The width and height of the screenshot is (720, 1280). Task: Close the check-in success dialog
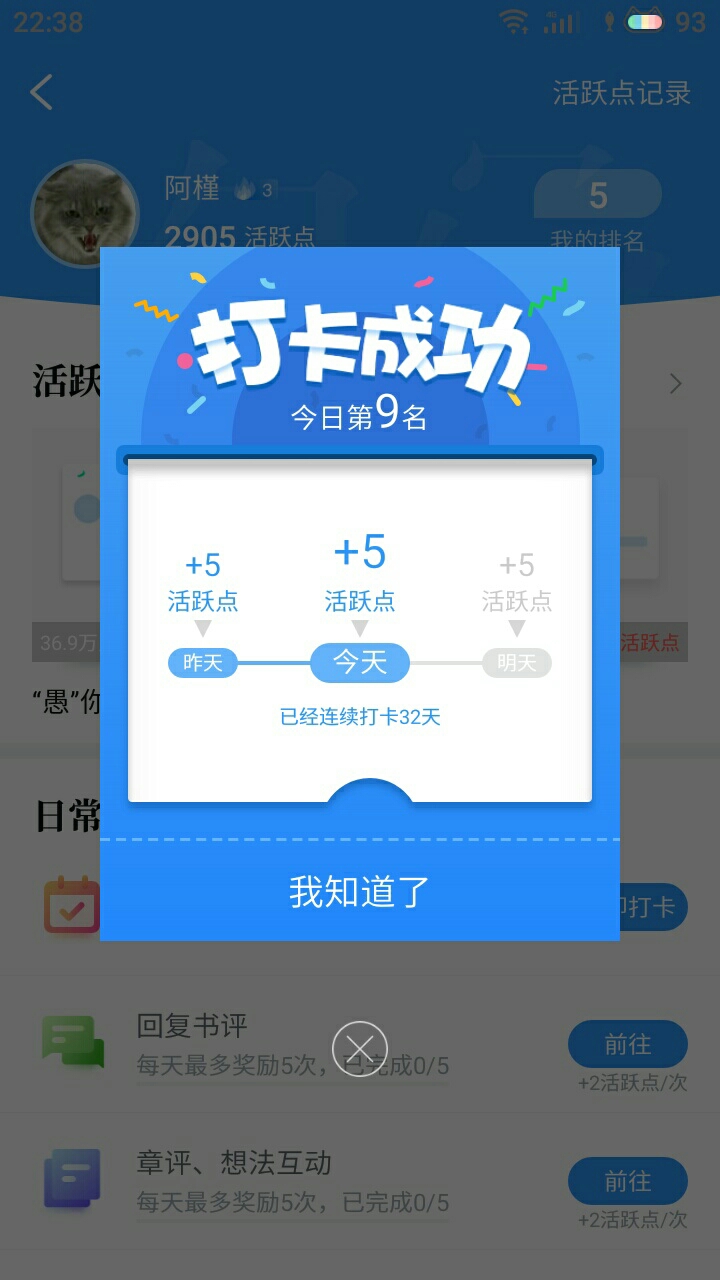coord(360,1049)
